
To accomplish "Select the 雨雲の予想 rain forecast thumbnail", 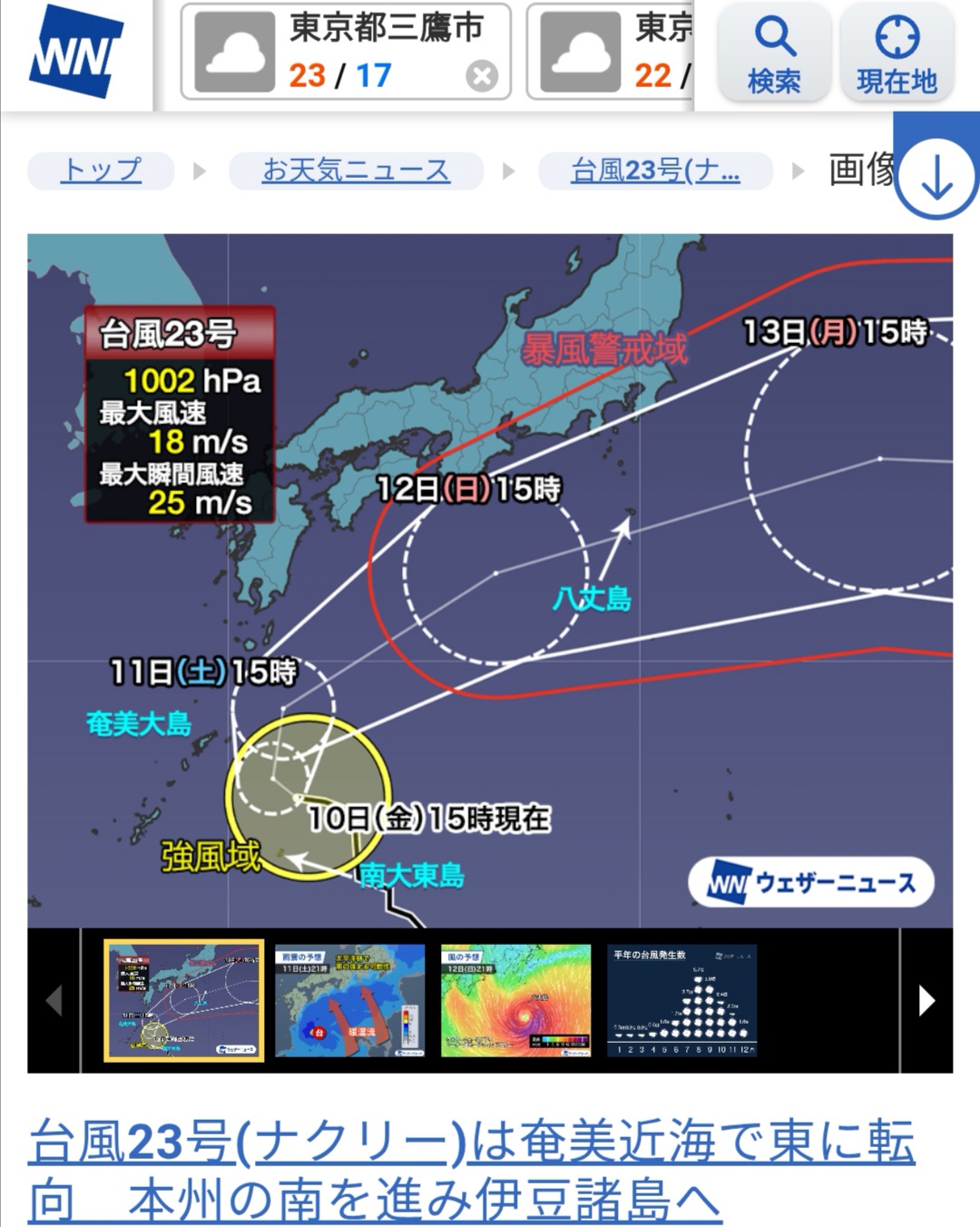I will pos(349,1000).
